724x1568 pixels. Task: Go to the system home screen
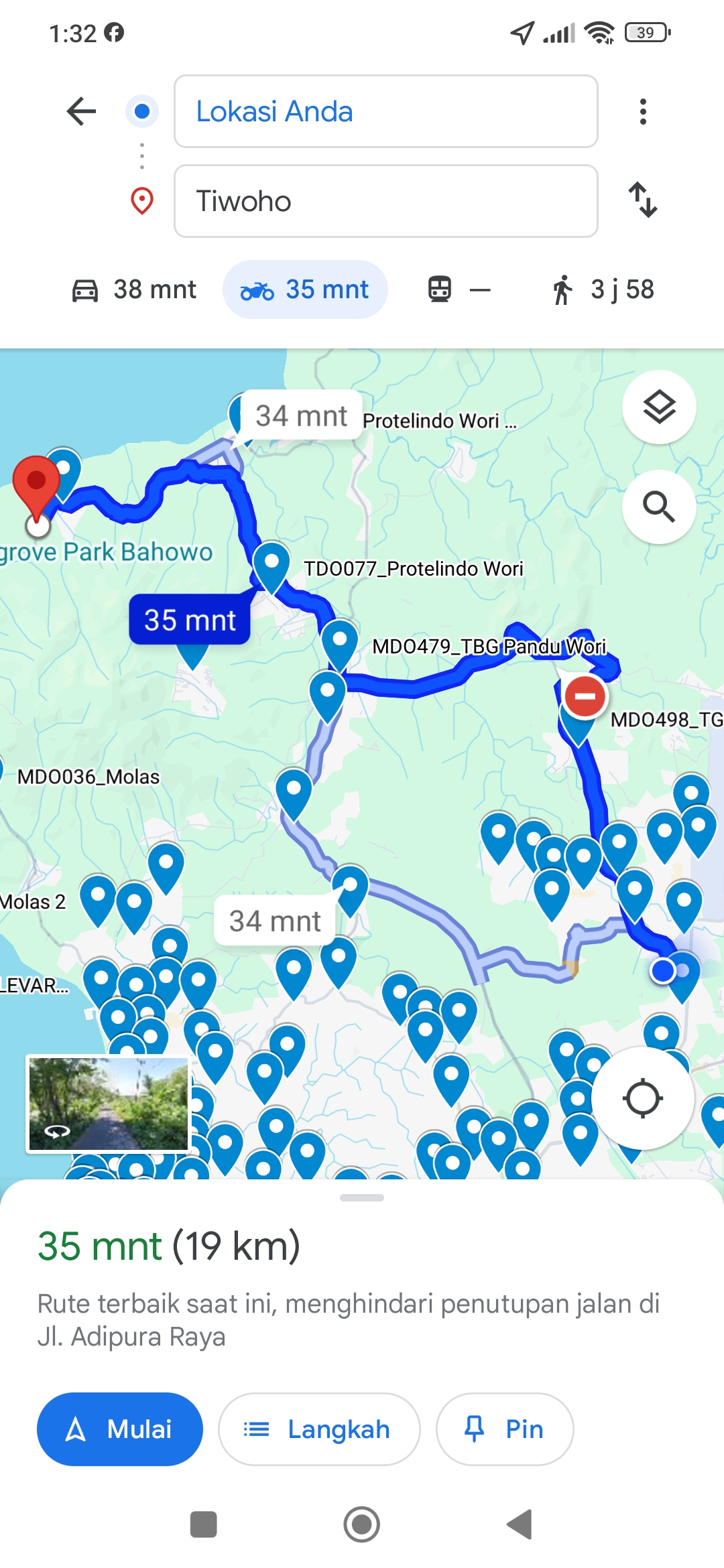362,1524
